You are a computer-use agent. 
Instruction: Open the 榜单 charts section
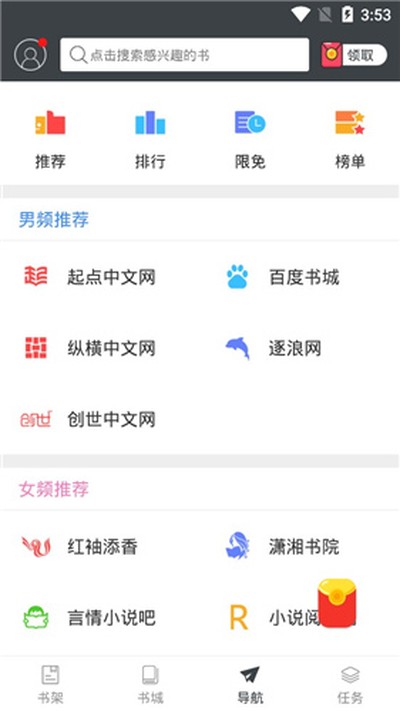pyautogui.click(x=350, y=140)
